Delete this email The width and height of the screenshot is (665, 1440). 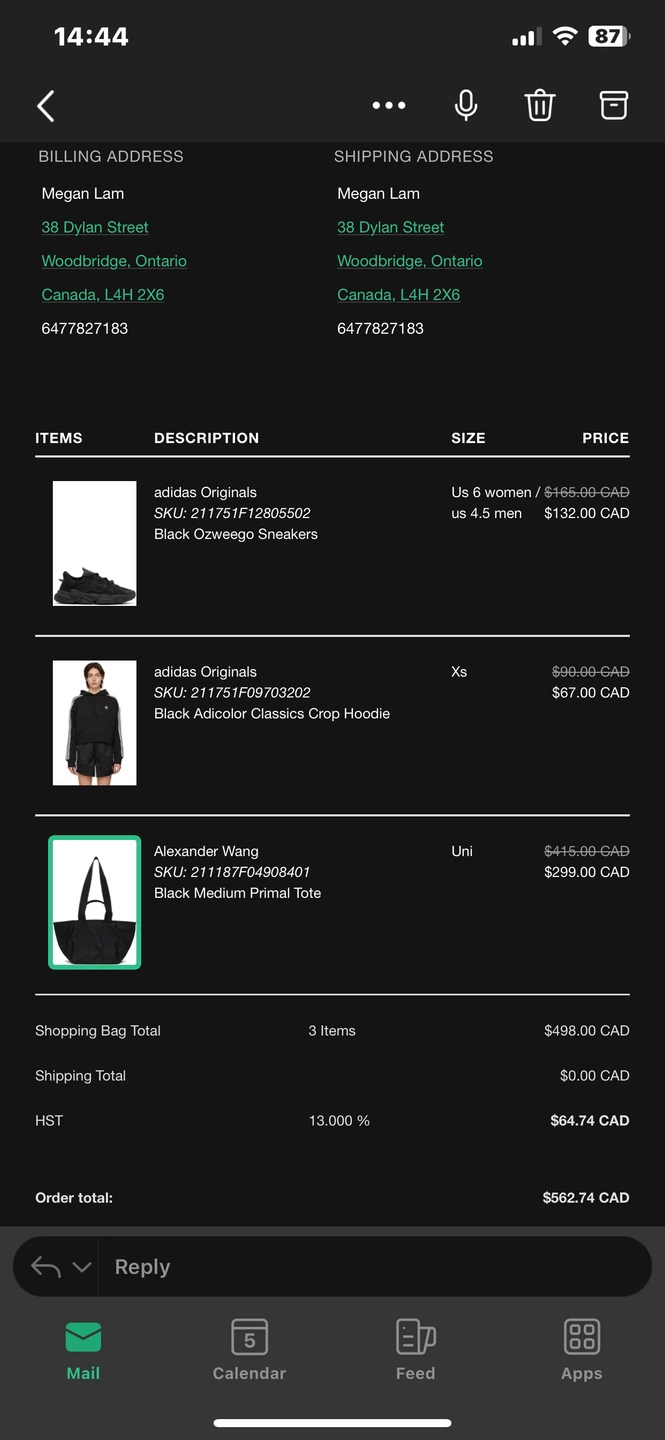539,105
